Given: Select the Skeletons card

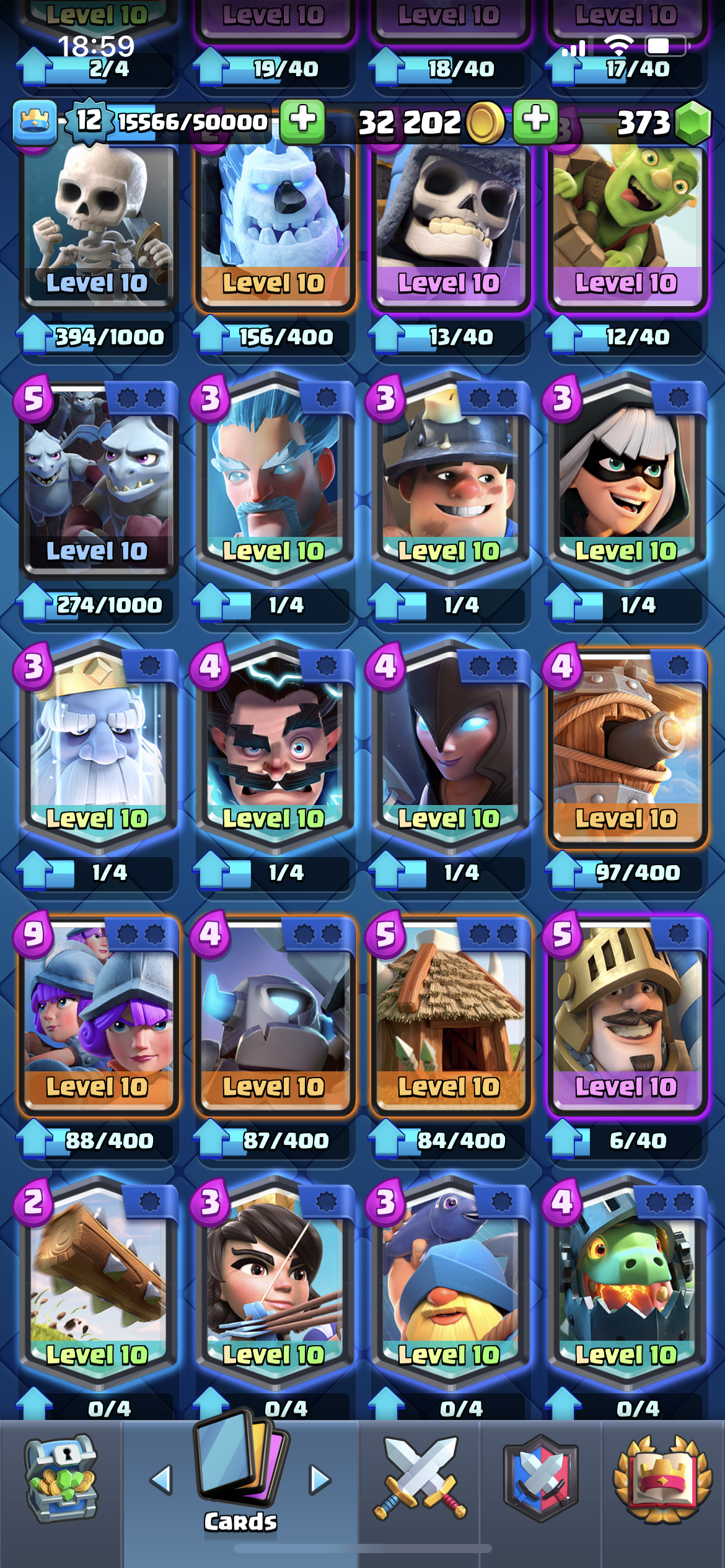Looking at the screenshot, I should tap(97, 226).
